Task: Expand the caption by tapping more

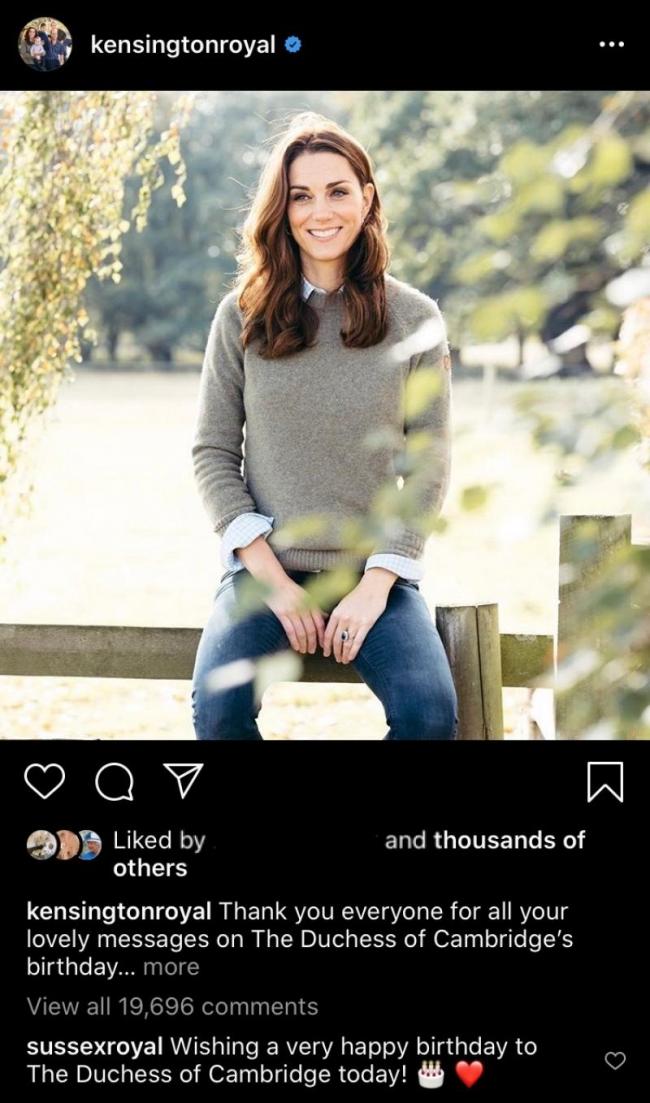Action: tap(171, 967)
